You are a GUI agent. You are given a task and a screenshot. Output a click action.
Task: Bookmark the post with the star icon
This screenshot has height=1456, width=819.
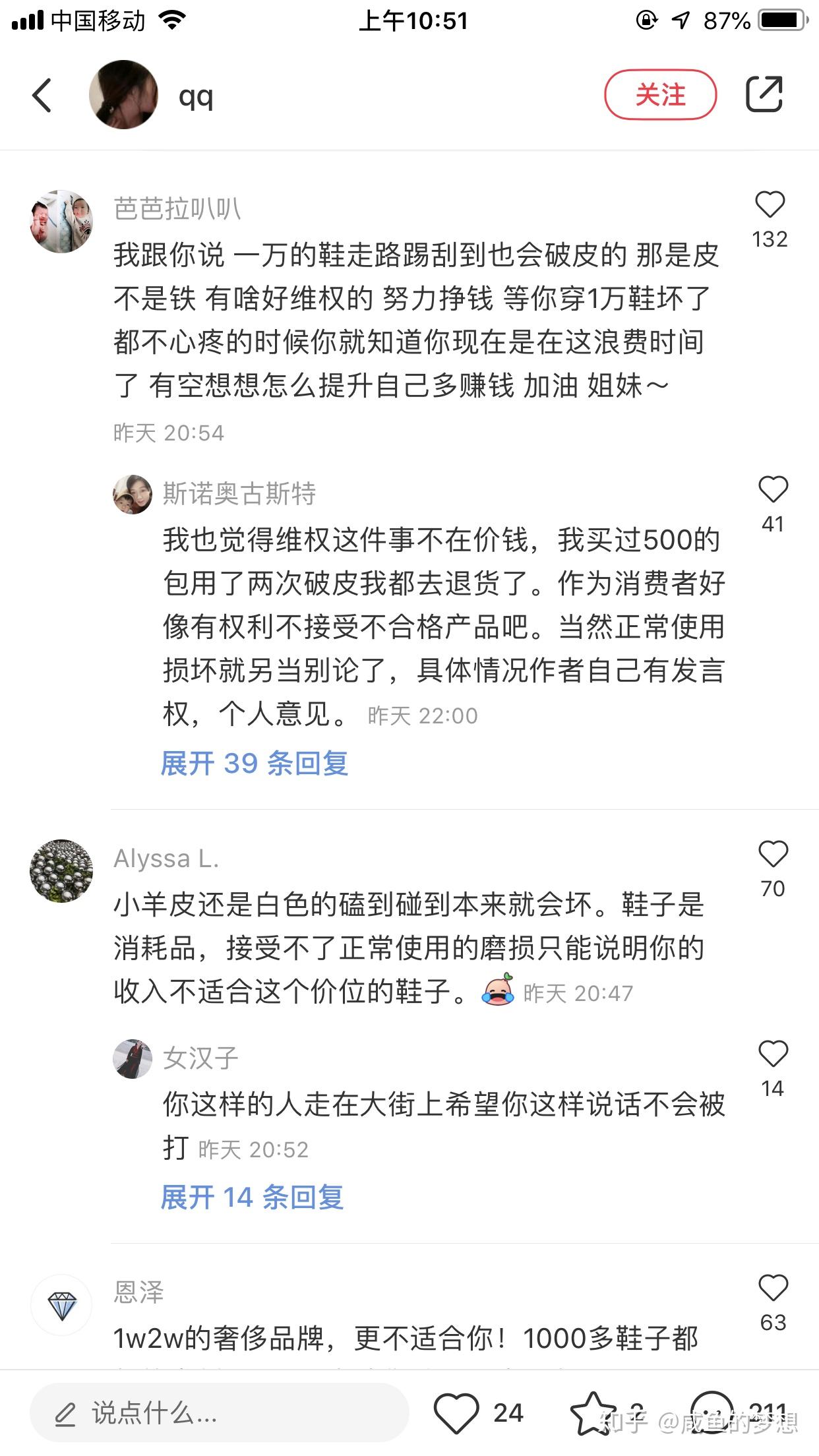point(592,1413)
